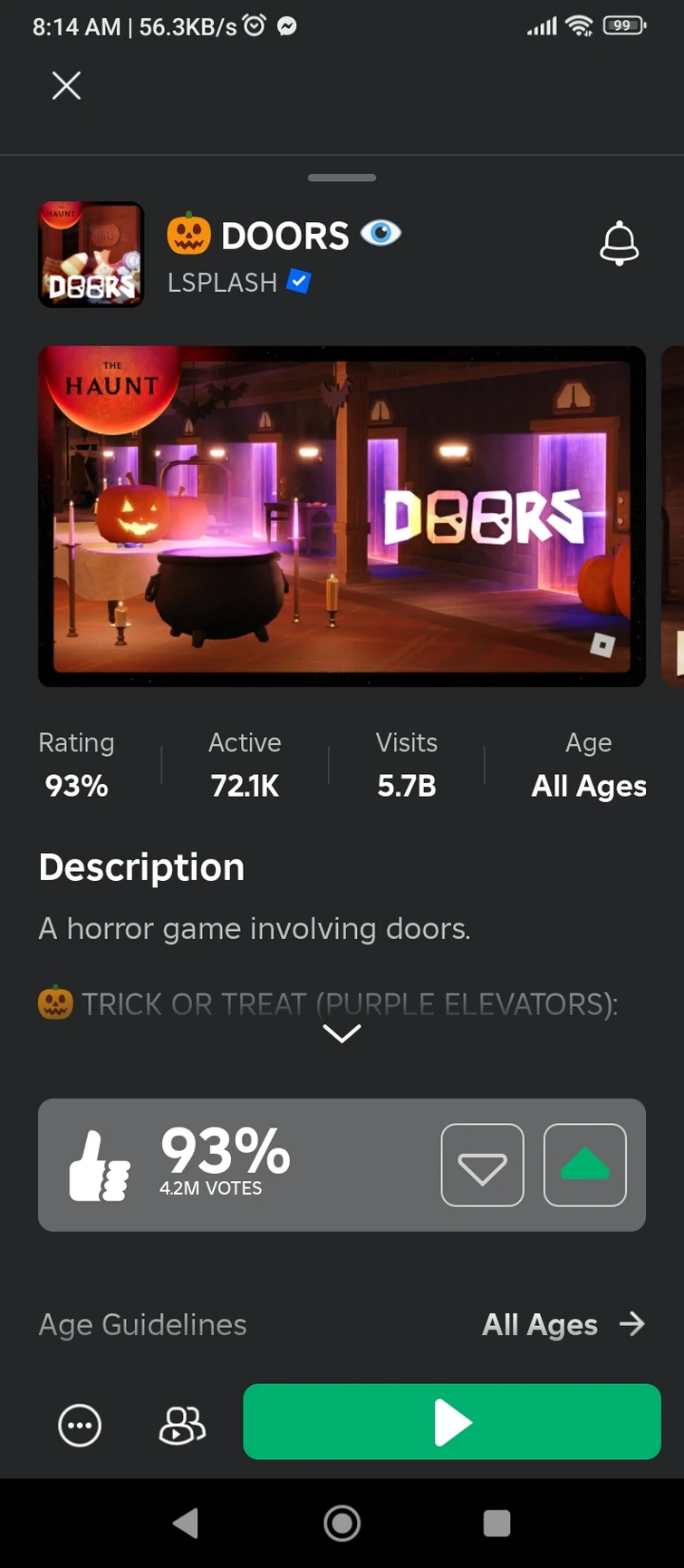Expand the full game description
This screenshot has height=1568, width=684.
coord(342,1033)
